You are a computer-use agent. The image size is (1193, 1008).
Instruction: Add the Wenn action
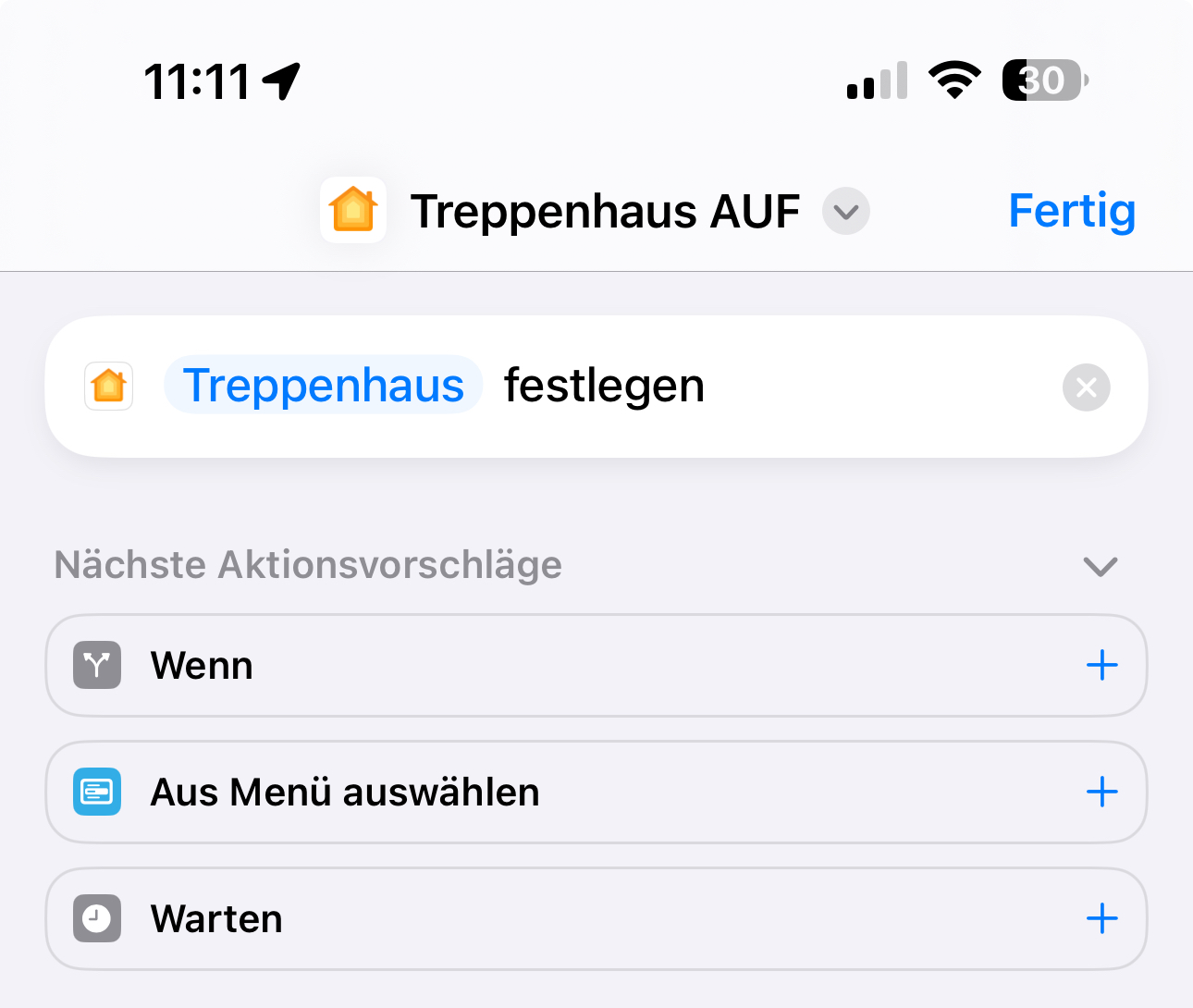point(1101,665)
